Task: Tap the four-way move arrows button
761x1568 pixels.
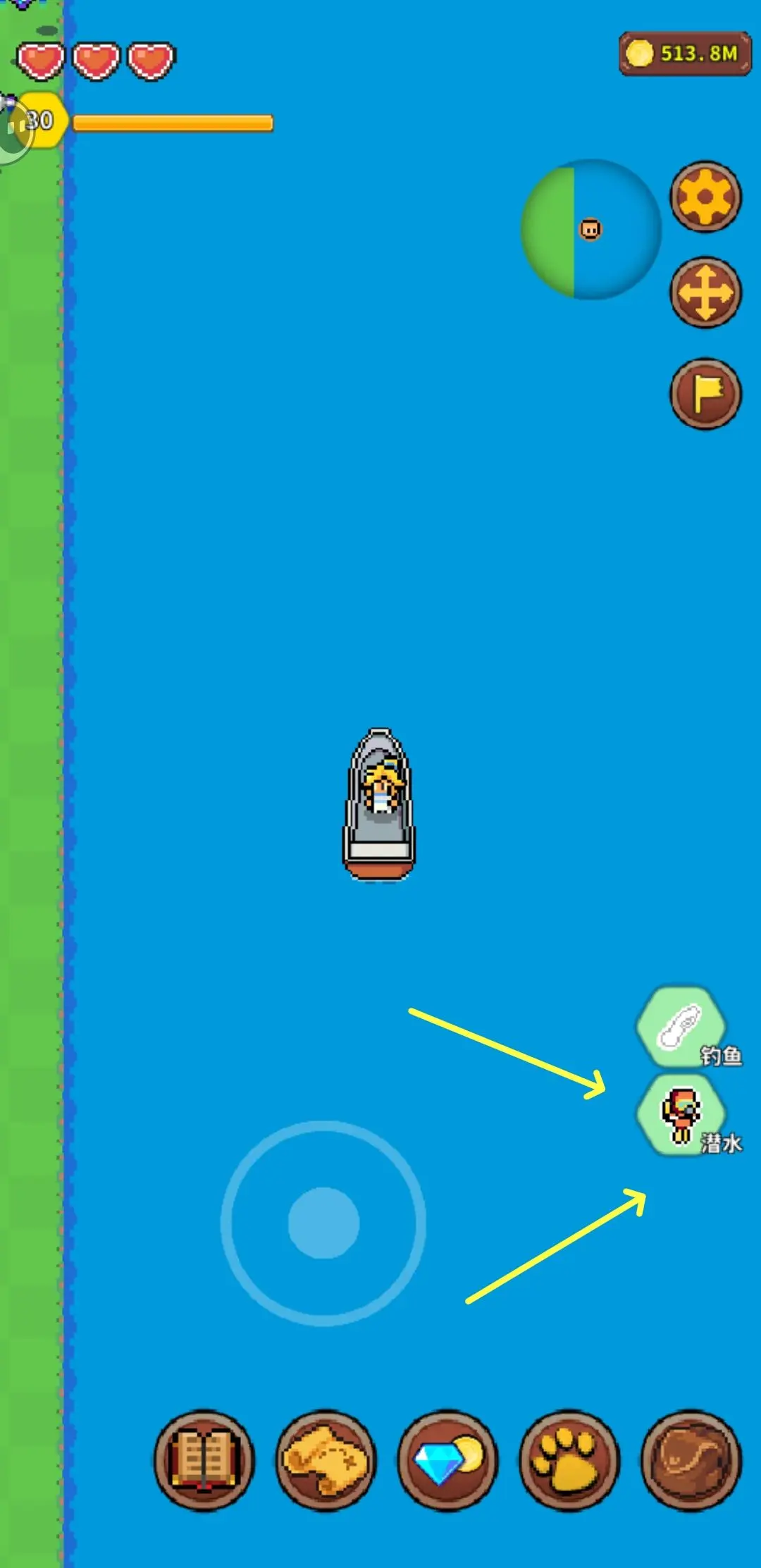Action: click(x=705, y=292)
